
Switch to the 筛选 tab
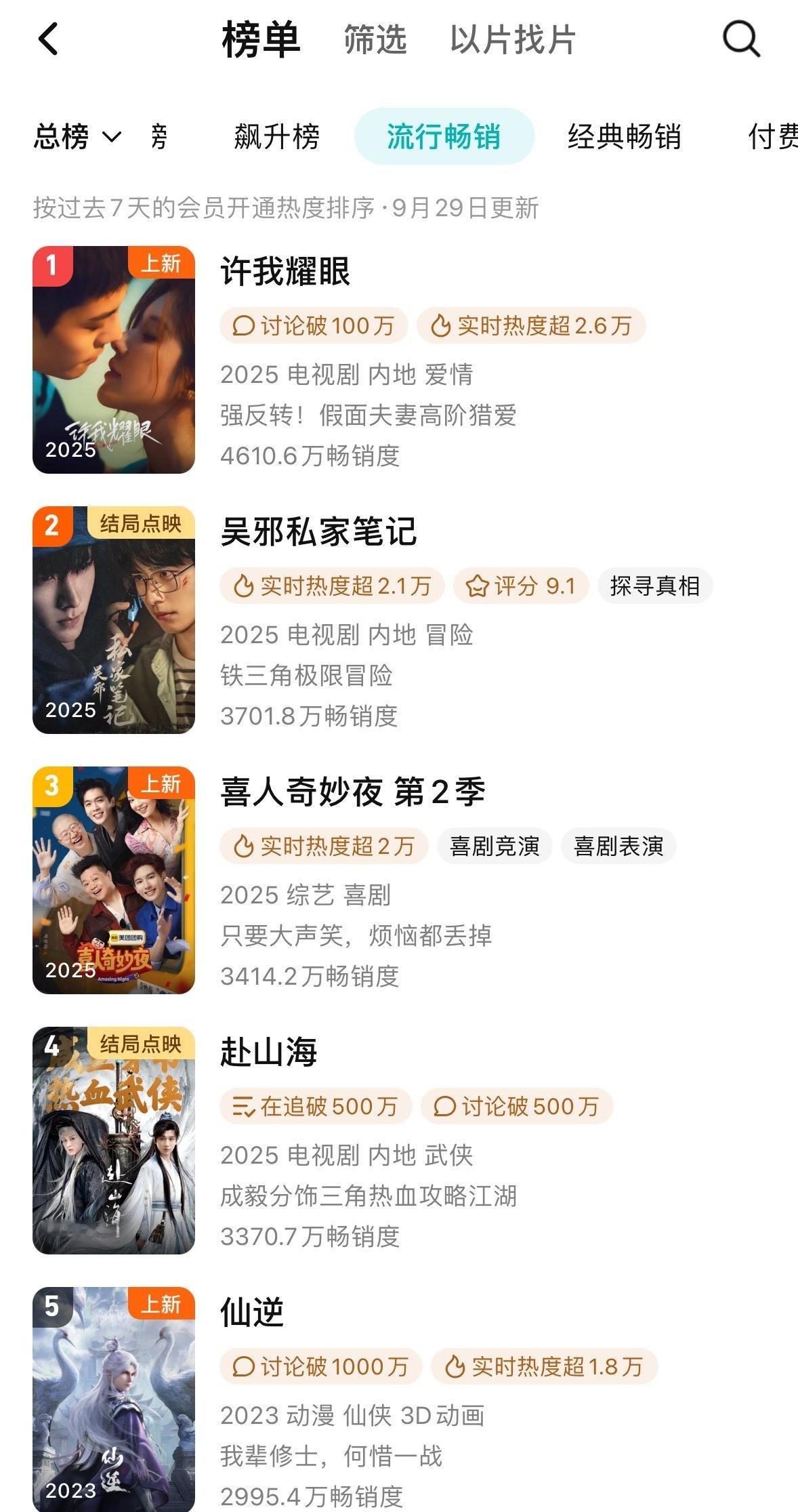point(375,39)
